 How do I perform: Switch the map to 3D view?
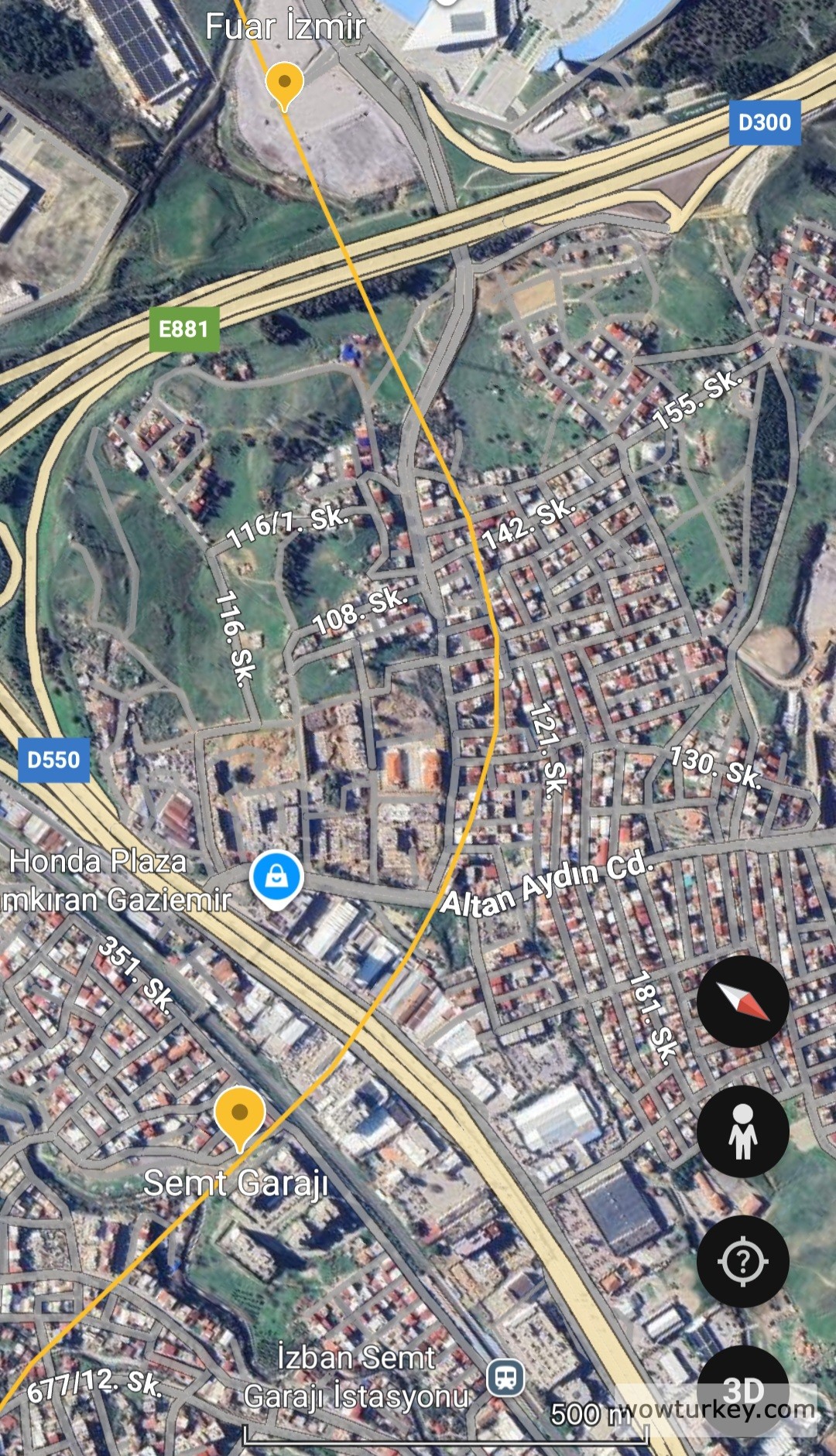742,1389
